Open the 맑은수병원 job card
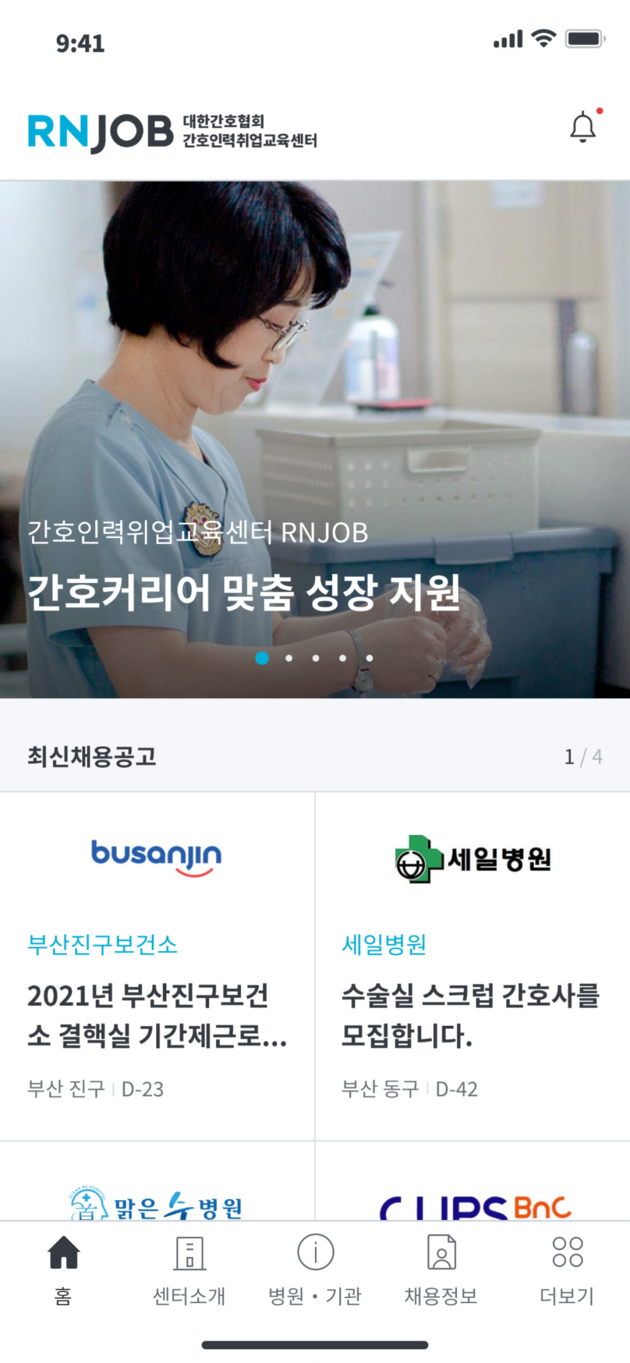This screenshot has width=630, height=1363. (157, 1190)
